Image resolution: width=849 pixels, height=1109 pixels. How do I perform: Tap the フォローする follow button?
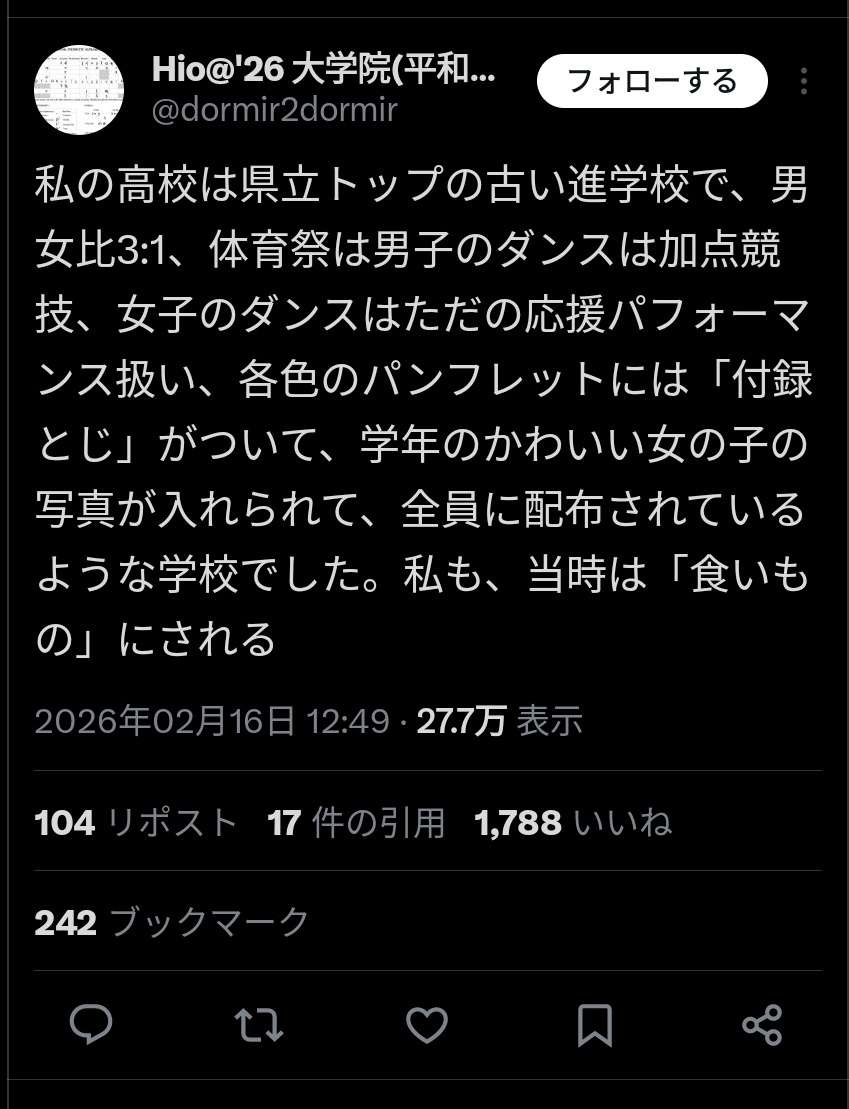click(x=651, y=81)
